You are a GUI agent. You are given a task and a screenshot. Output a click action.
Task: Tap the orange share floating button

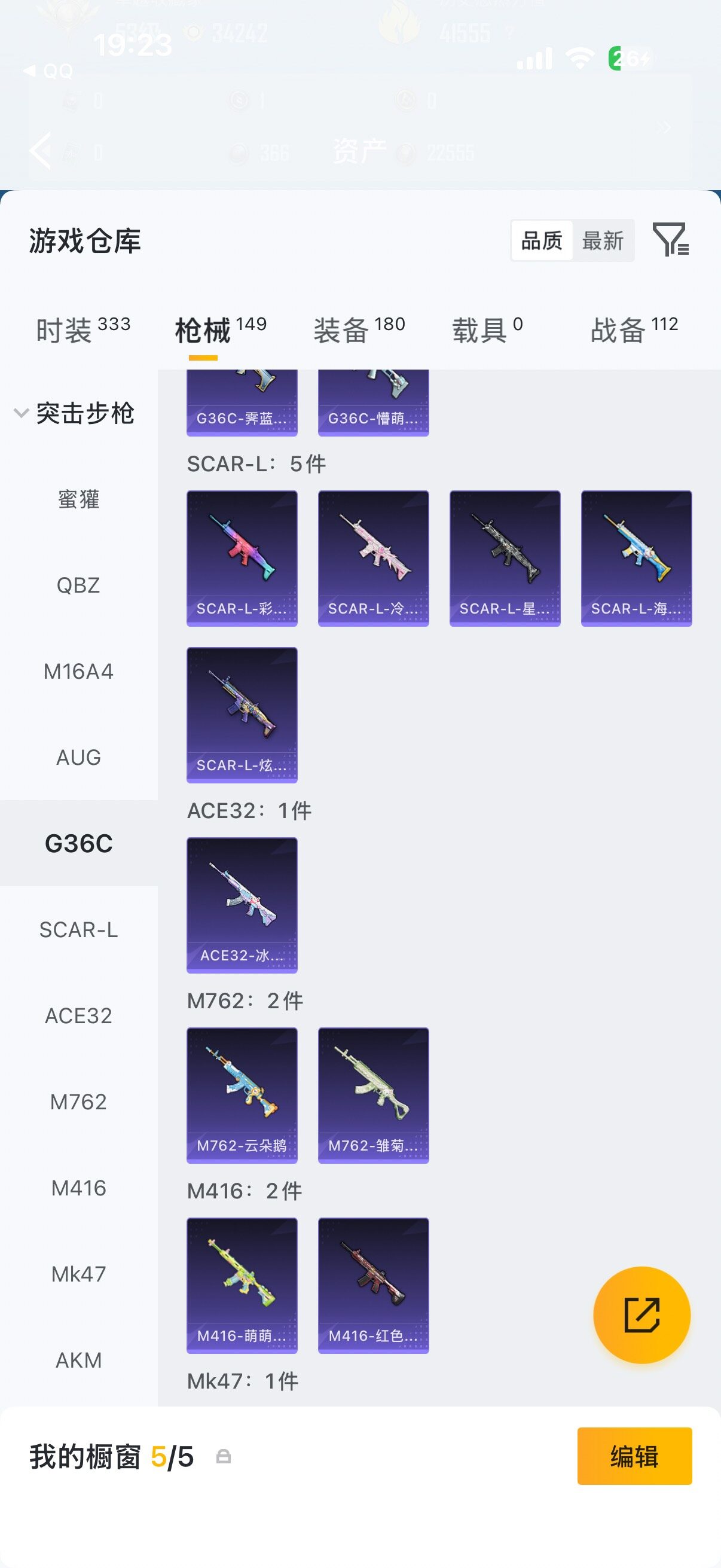[642, 1315]
